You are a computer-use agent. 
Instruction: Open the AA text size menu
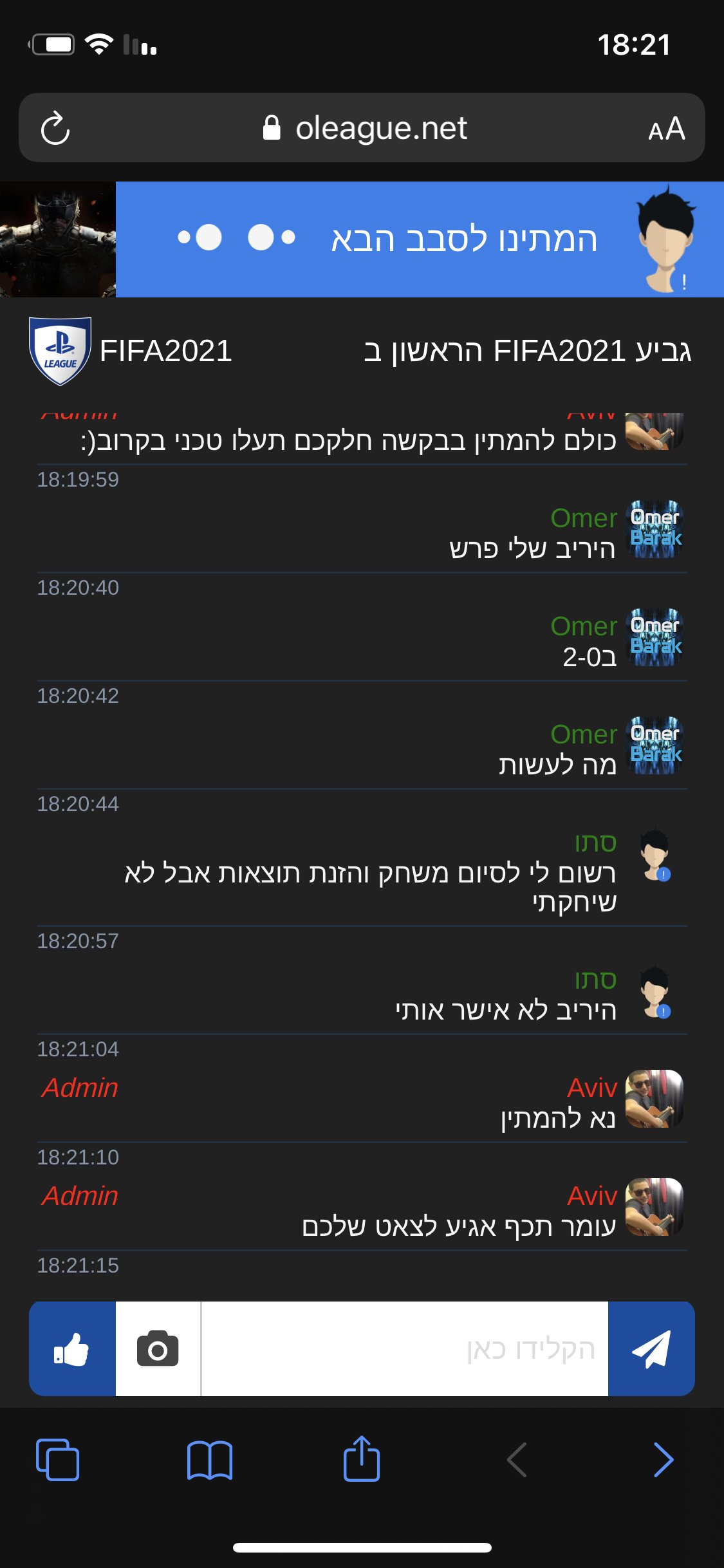667,128
